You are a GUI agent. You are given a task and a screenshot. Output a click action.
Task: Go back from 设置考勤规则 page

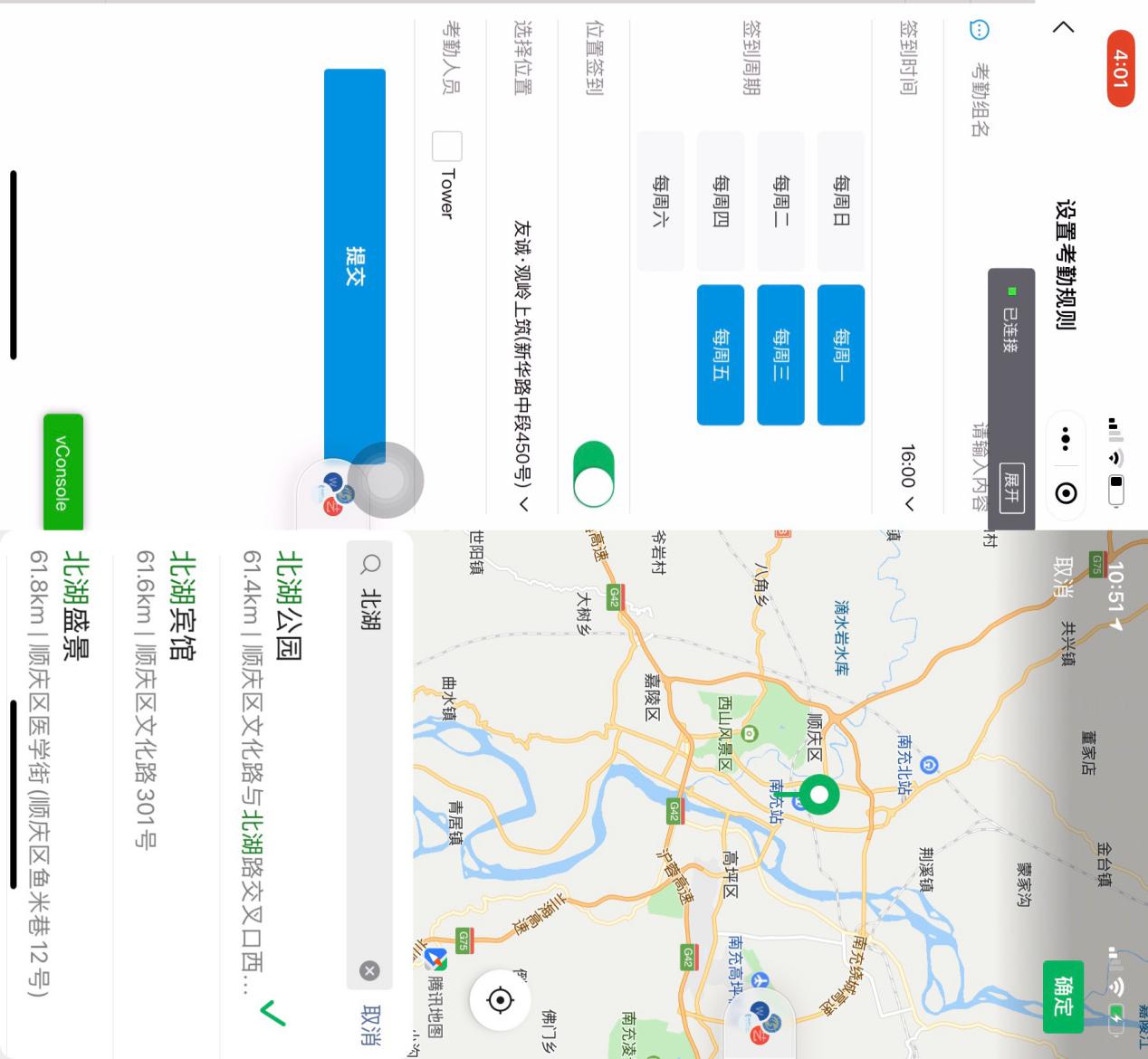point(1064,28)
